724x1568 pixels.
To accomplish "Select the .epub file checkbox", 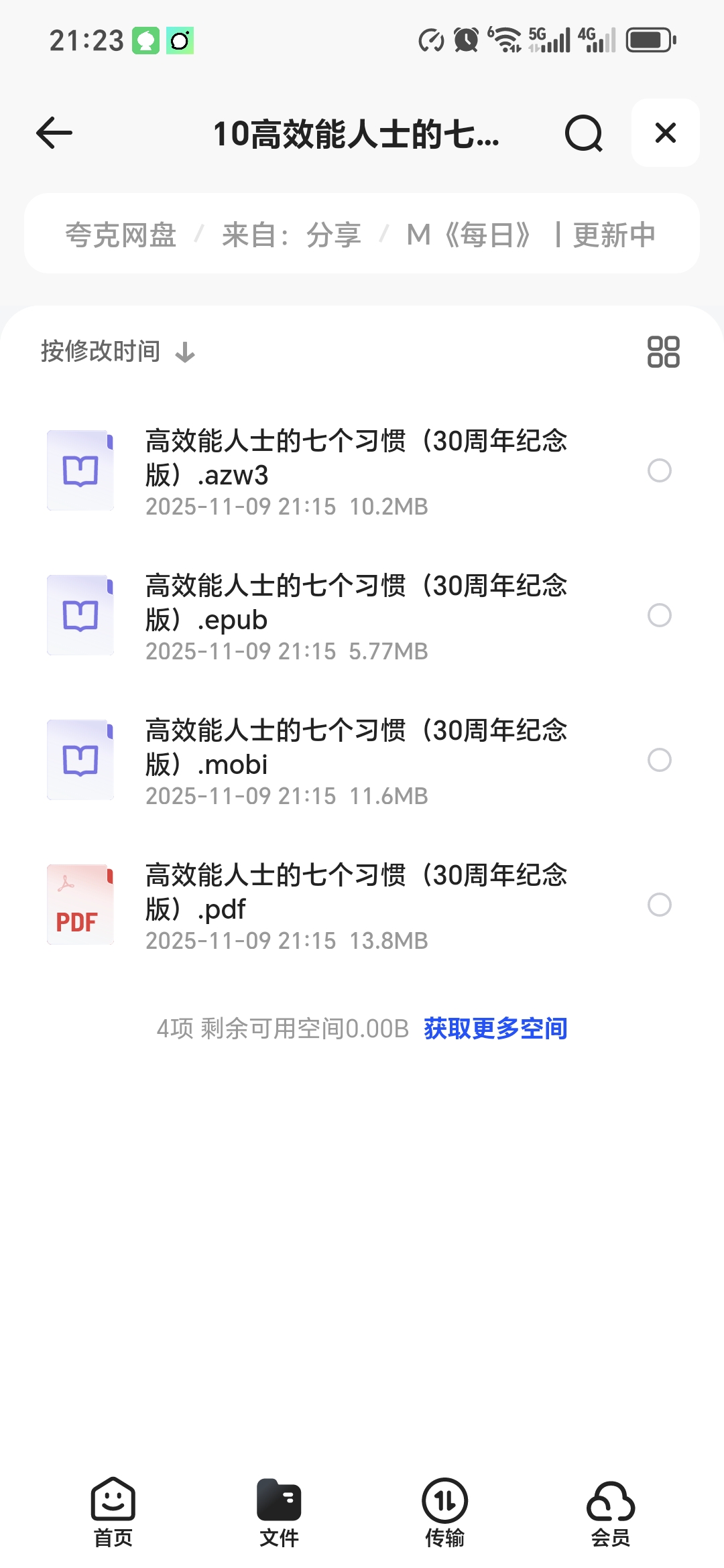I will [x=659, y=615].
